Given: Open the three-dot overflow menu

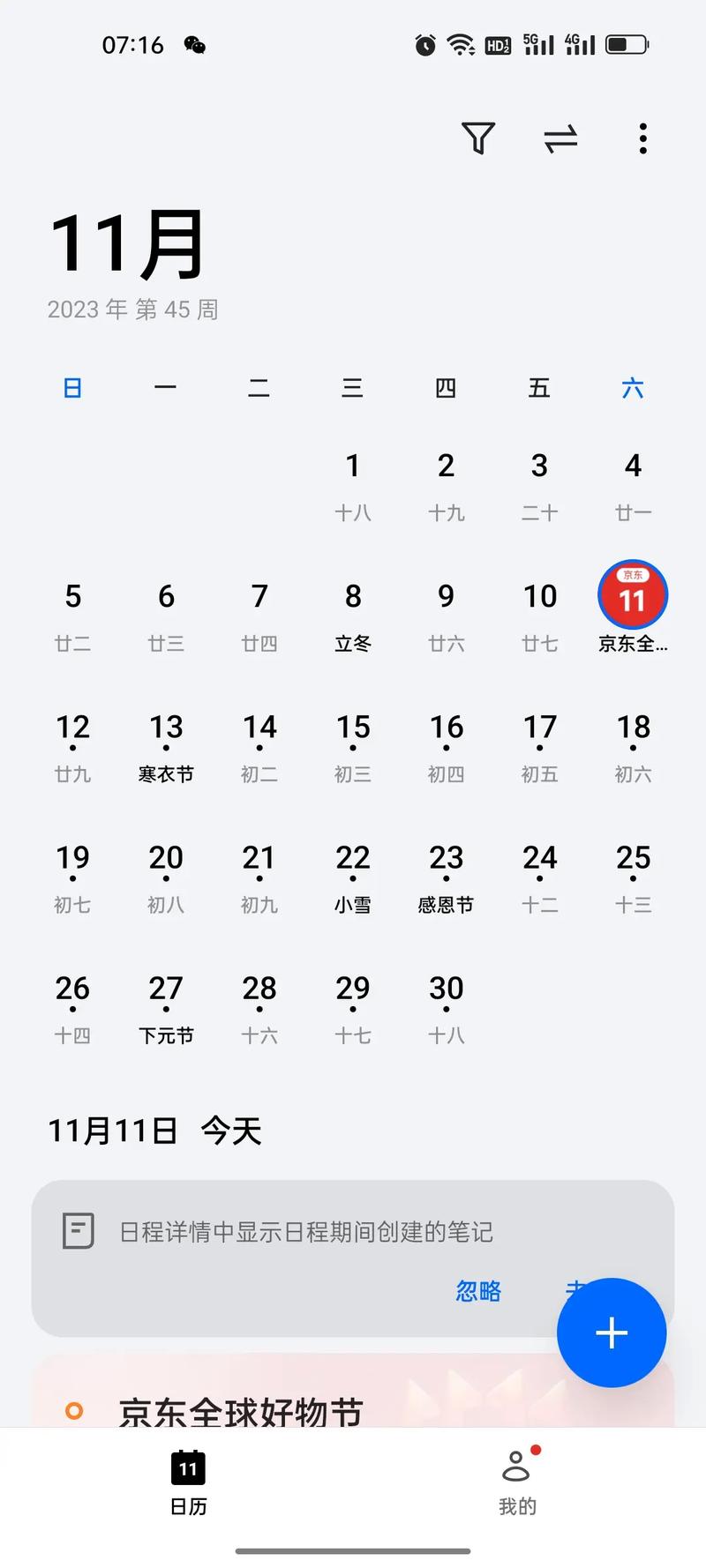Looking at the screenshot, I should tap(643, 138).
